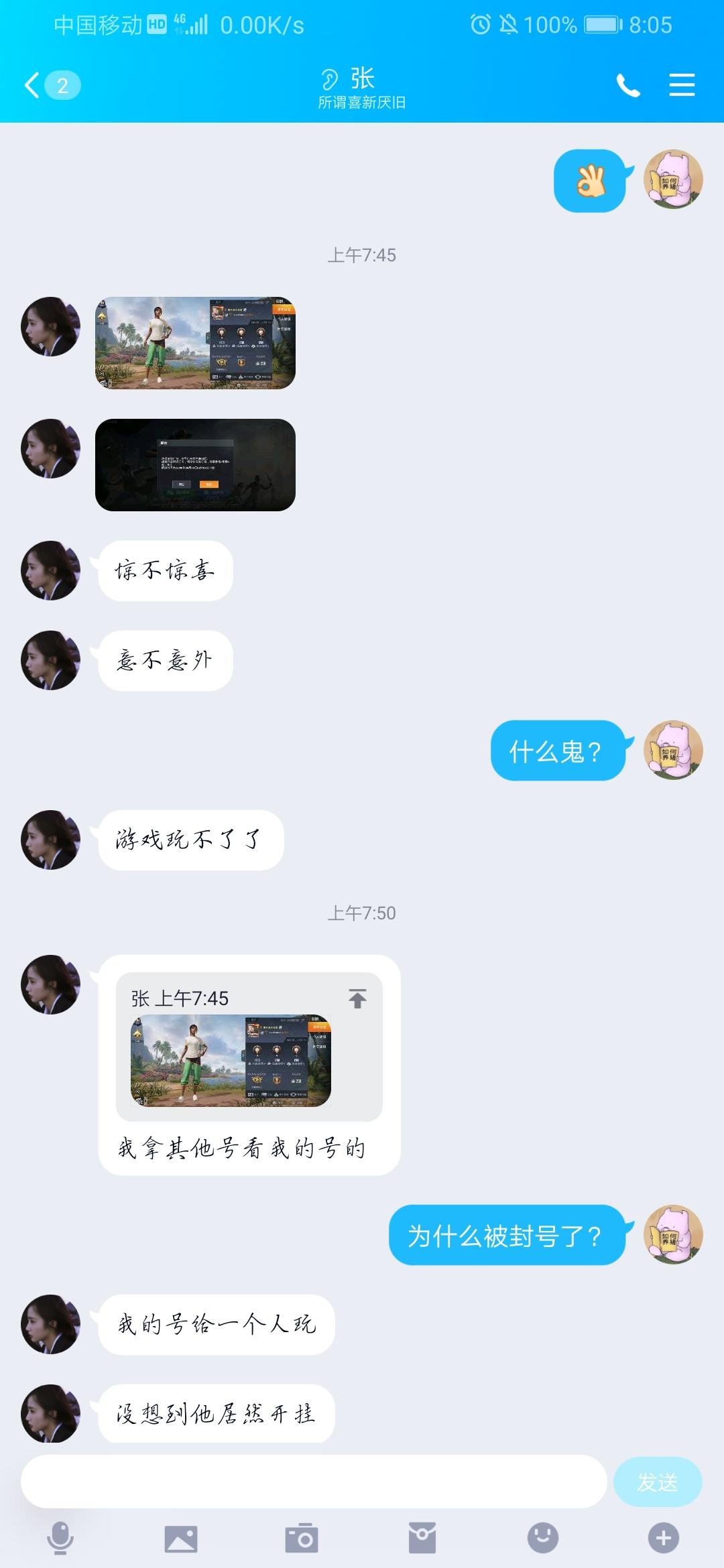Open the red packet option
Viewport: 724px width, 1568px height.
point(422,1538)
